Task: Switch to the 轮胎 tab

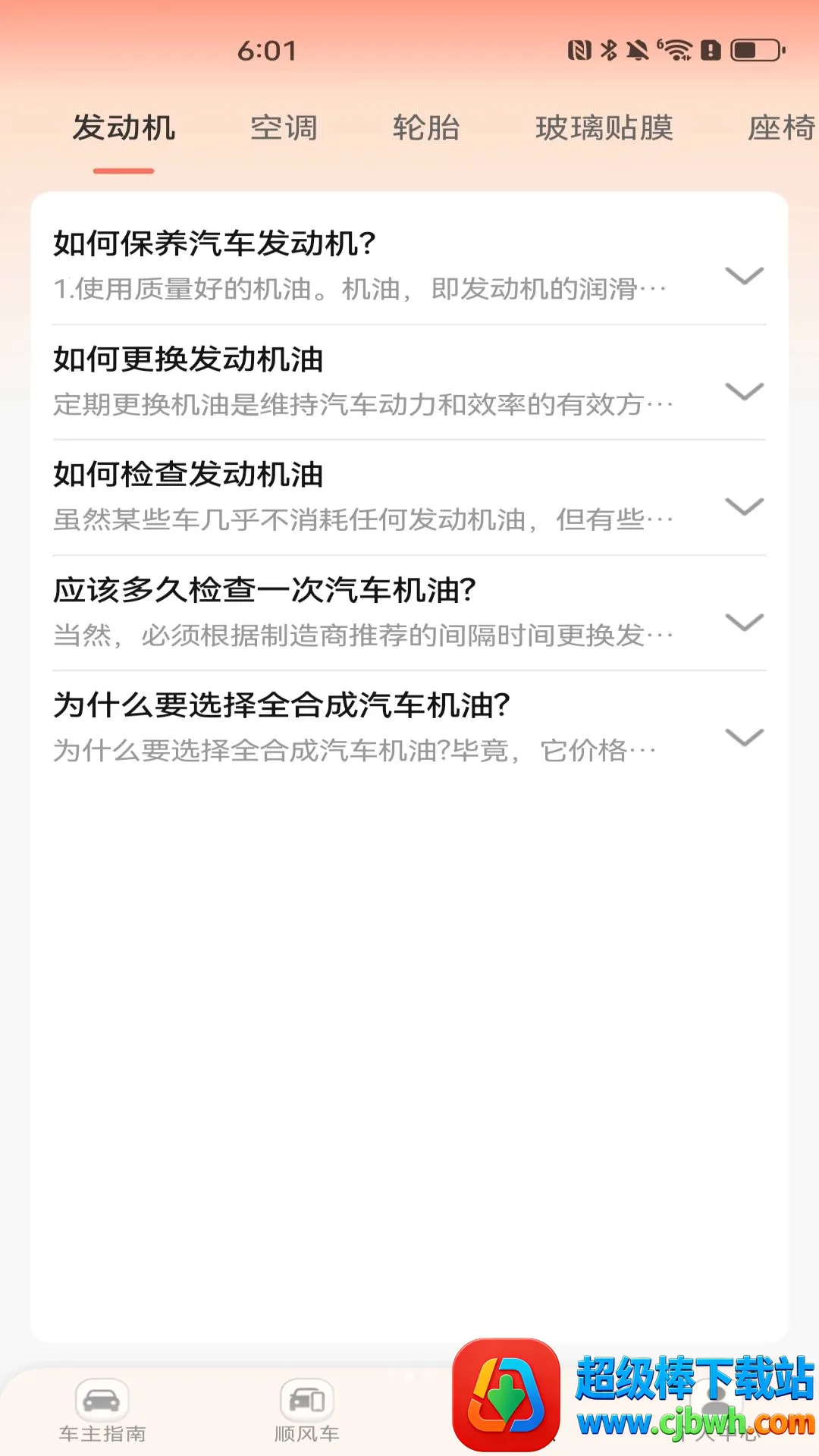Action: tap(426, 127)
